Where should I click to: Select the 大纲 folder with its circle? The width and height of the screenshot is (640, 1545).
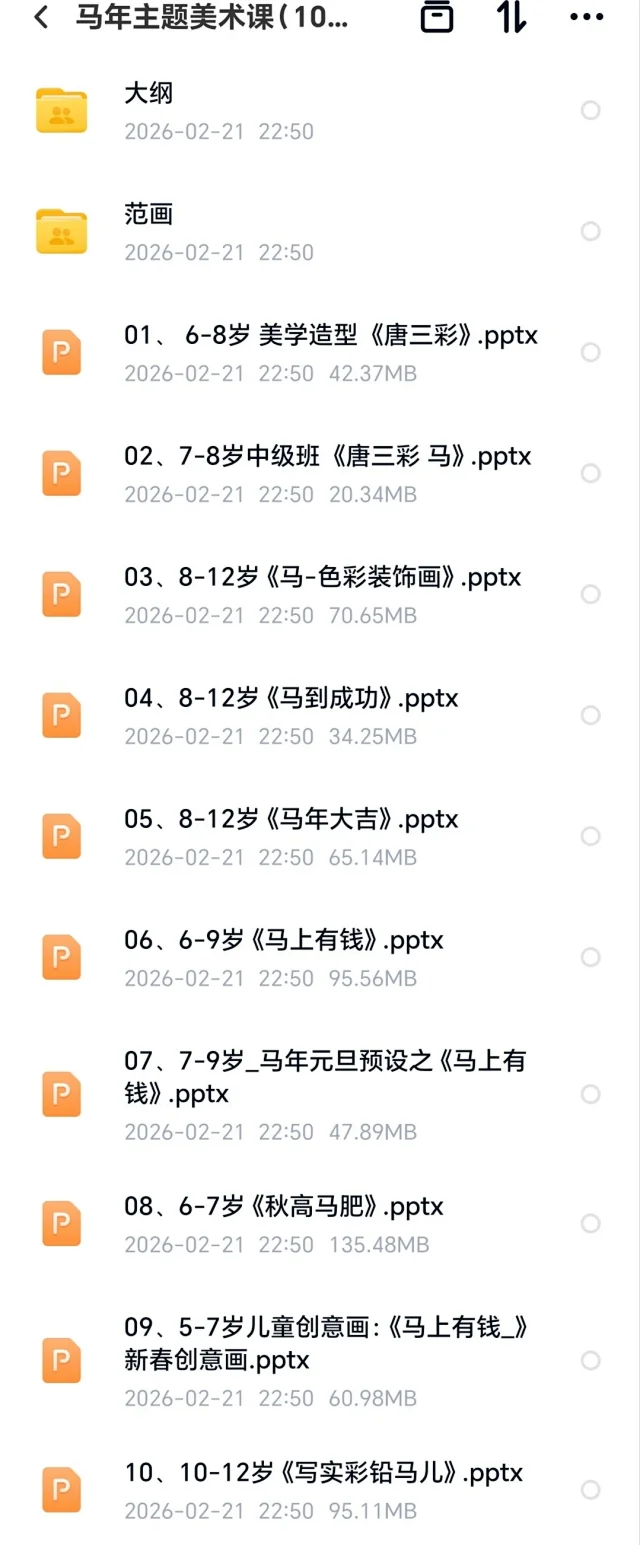pyautogui.click(x=591, y=111)
